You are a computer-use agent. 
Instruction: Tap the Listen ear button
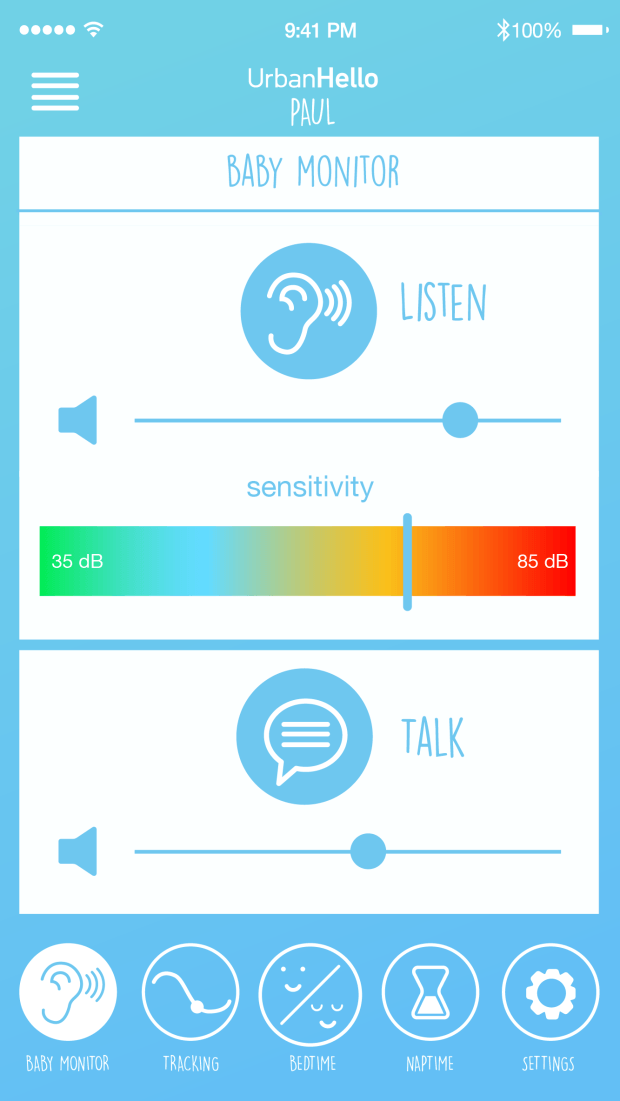tap(309, 311)
